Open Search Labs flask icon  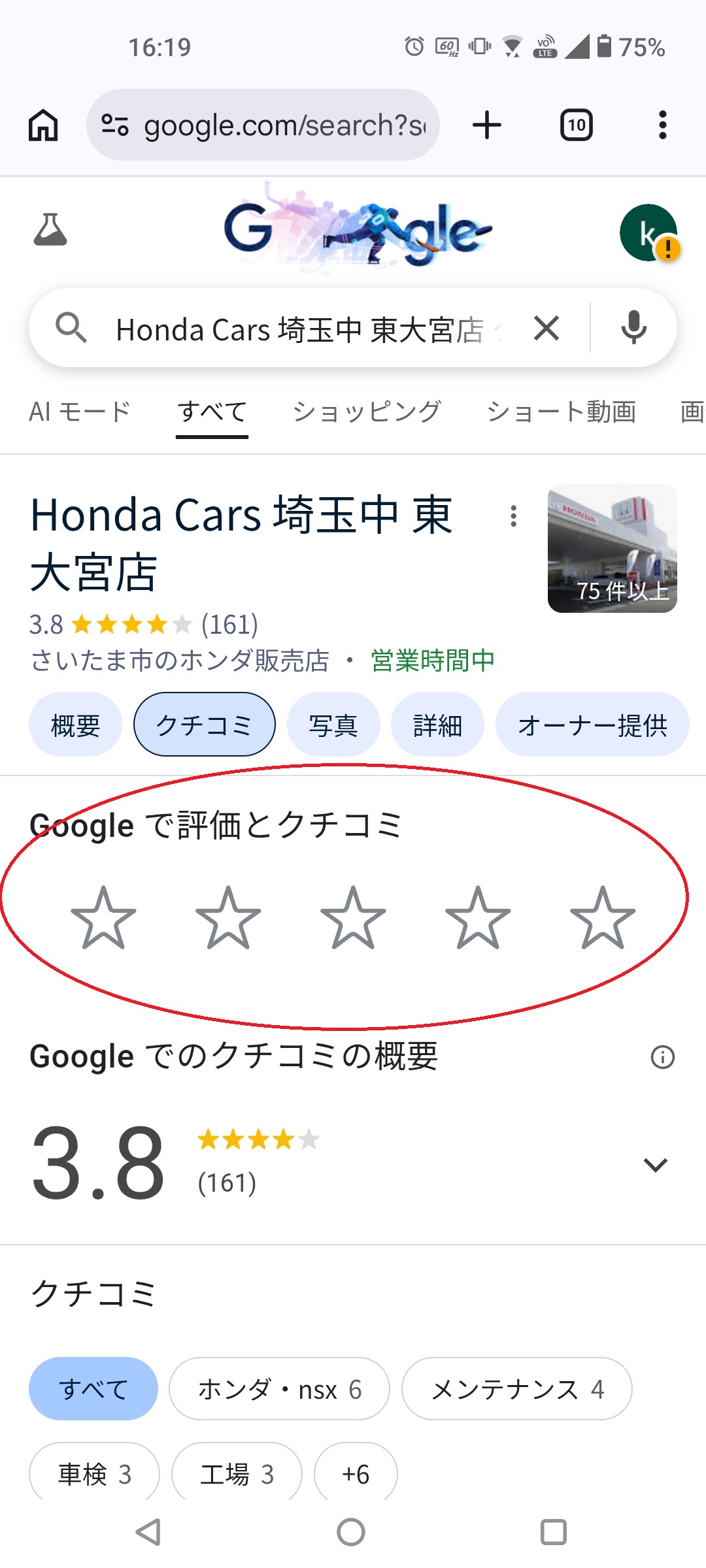click(x=50, y=229)
